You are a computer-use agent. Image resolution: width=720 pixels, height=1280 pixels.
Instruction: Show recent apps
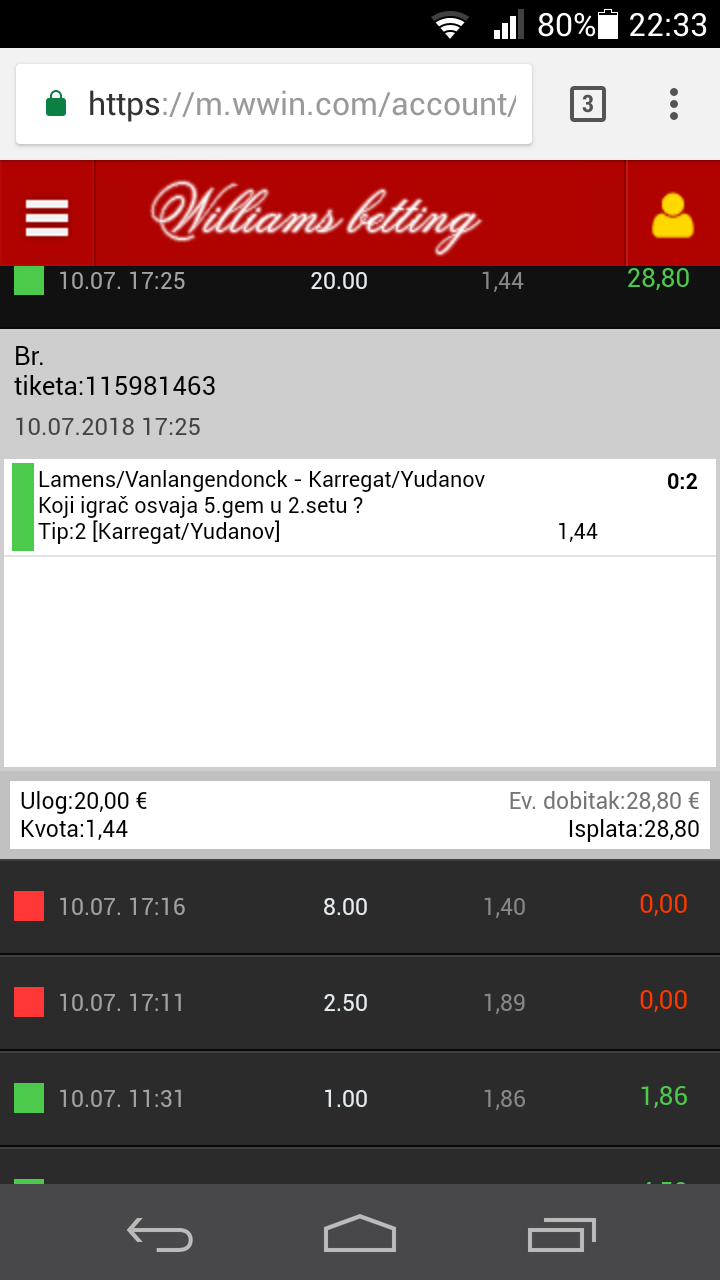coord(561,1233)
